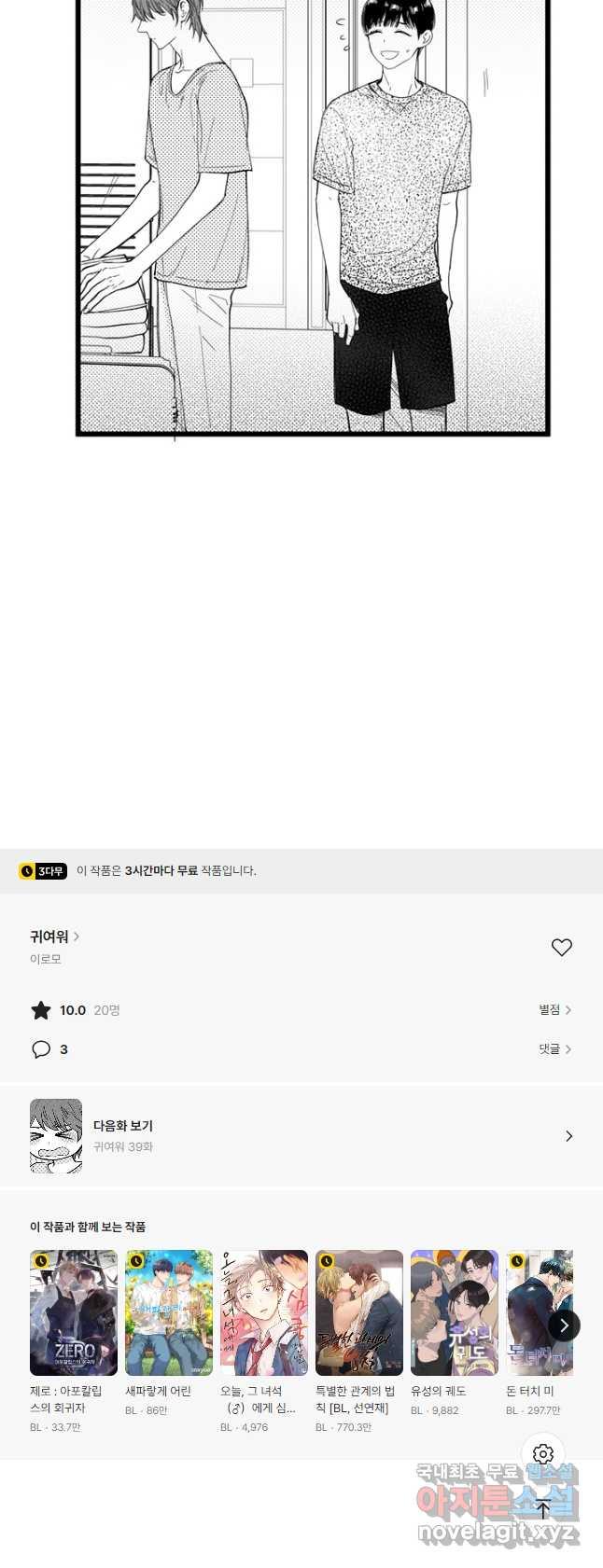This screenshot has width=603, height=1568.
Task: Open the viewer settings gear
Action: tap(543, 1454)
